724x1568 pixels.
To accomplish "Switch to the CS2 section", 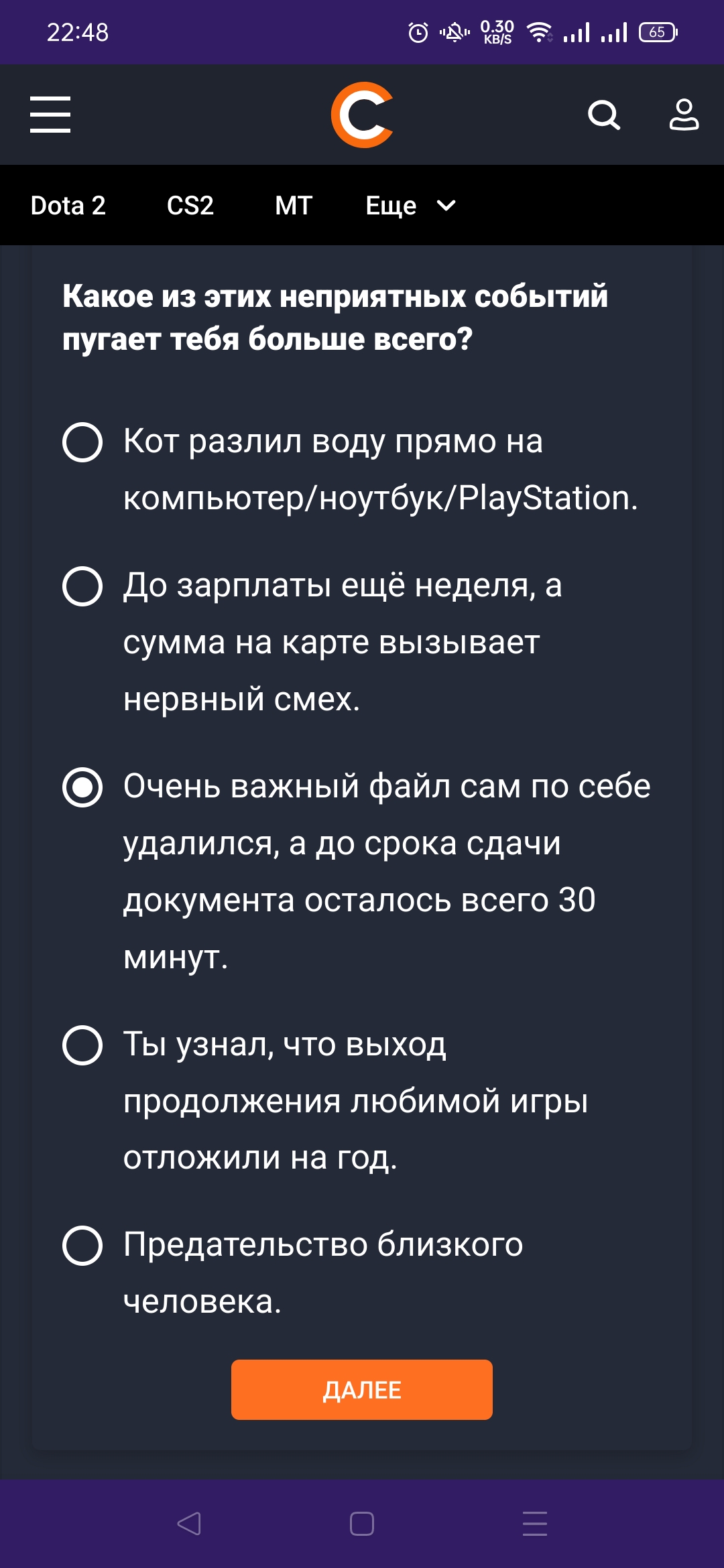I will 190,206.
